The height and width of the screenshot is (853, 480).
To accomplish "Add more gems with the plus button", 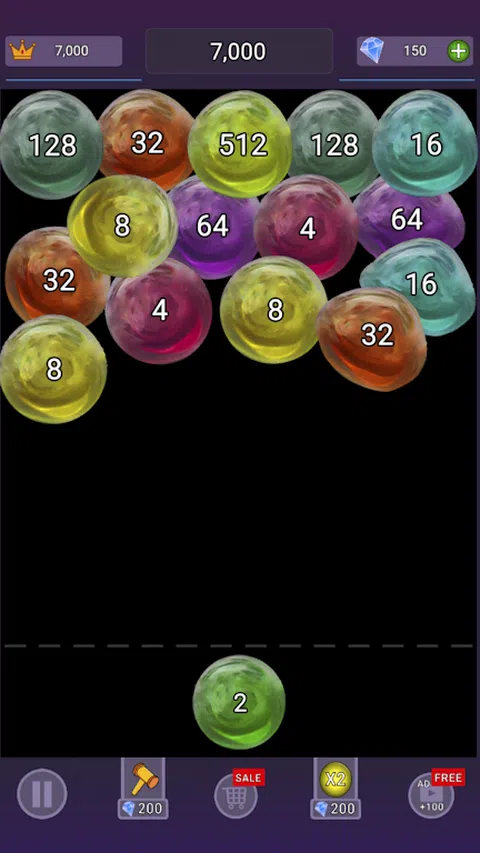I will tap(458, 51).
